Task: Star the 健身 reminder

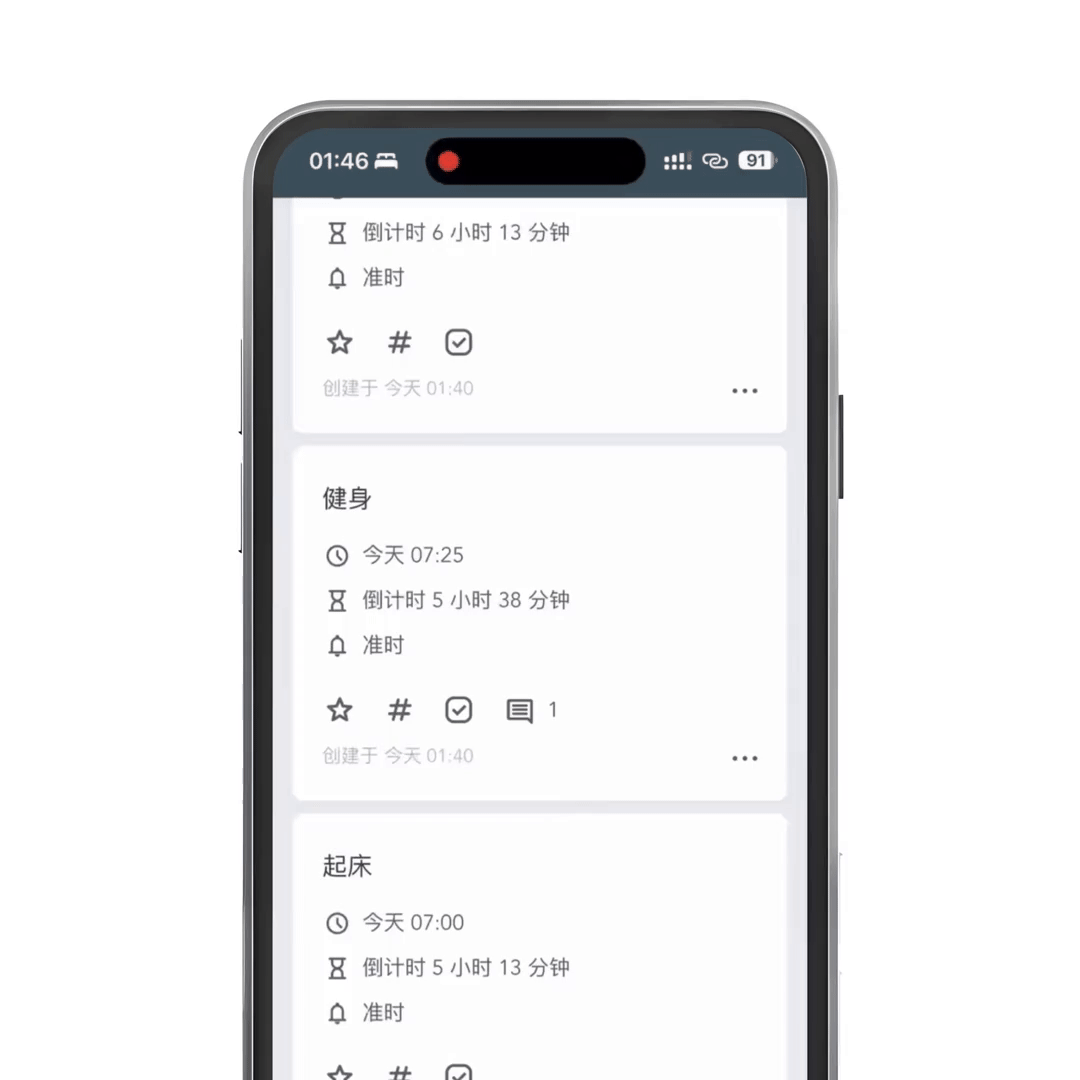Action: point(340,710)
